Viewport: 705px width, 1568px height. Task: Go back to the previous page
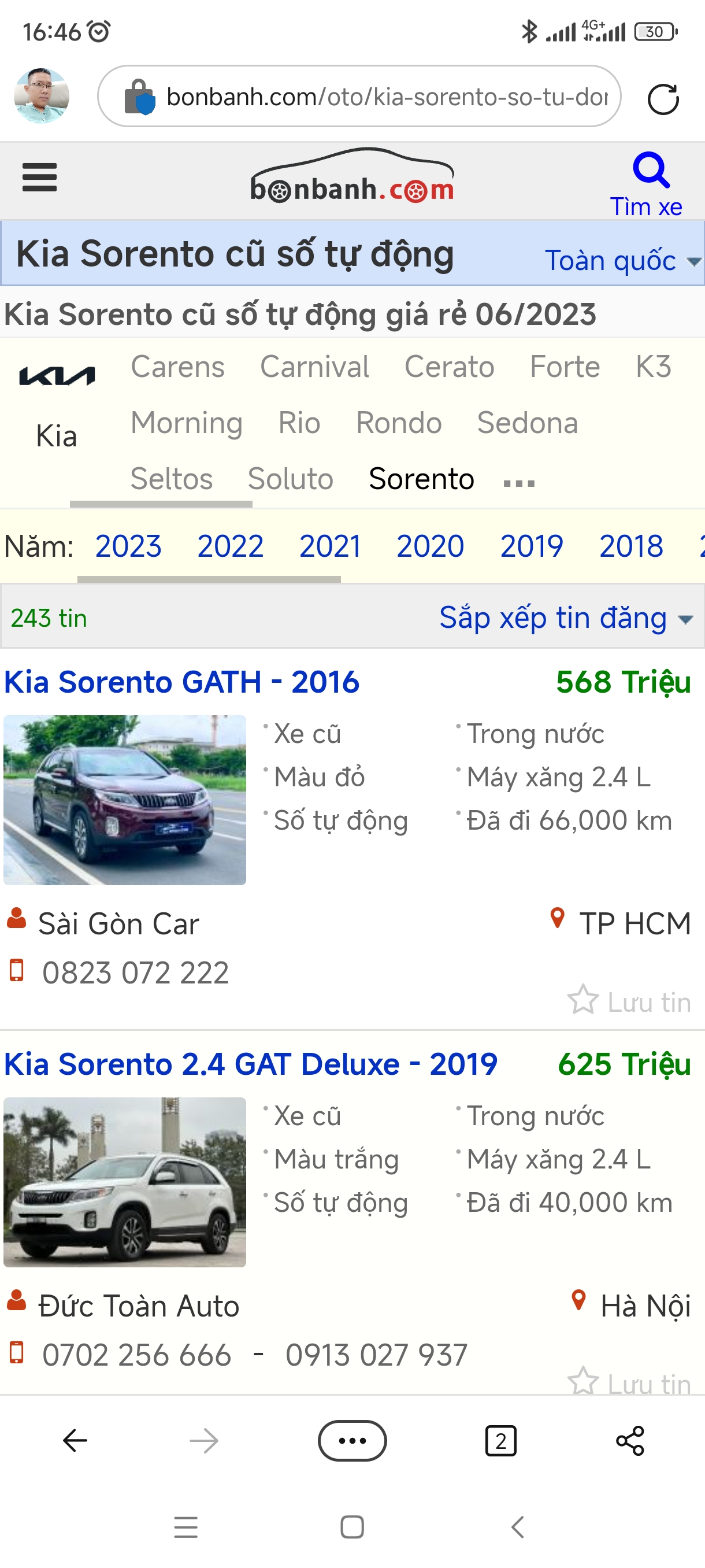(76, 1440)
